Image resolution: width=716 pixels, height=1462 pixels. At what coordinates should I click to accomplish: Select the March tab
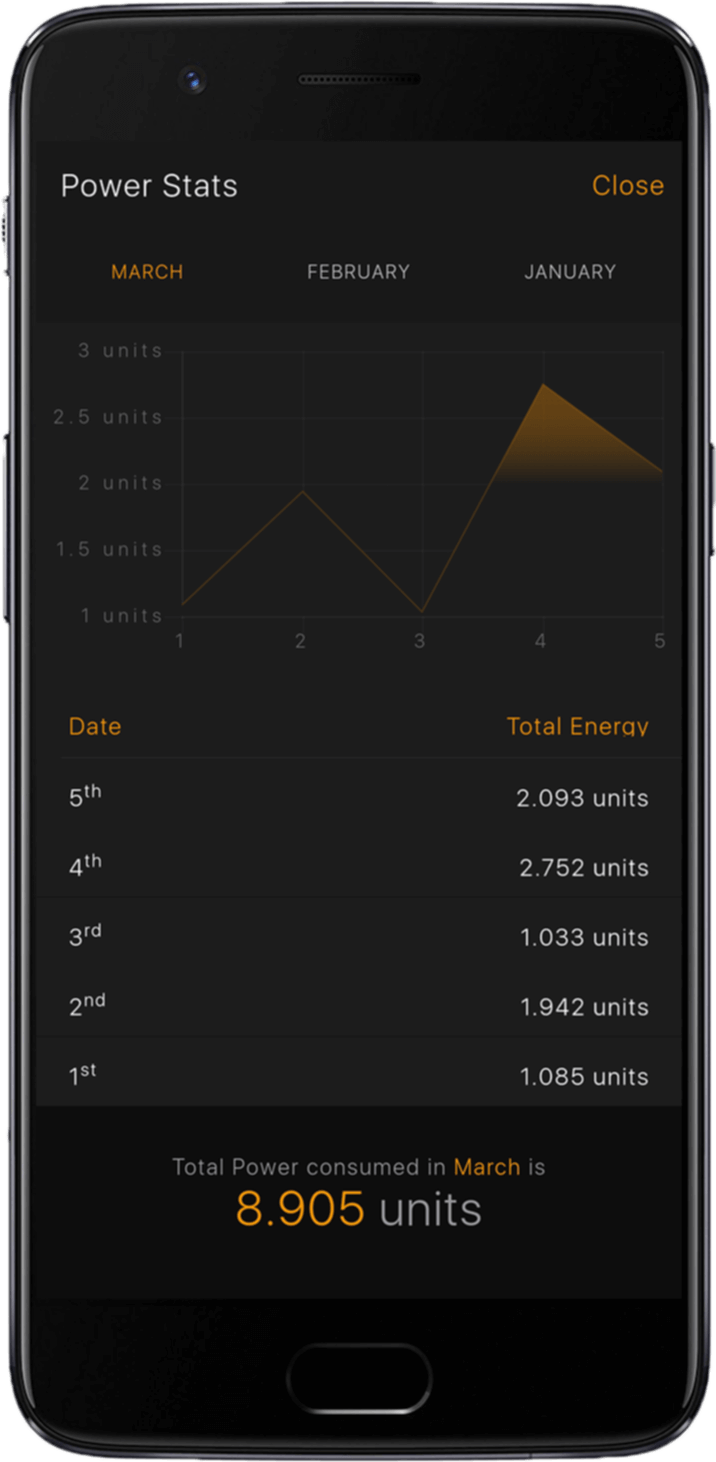tap(147, 272)
